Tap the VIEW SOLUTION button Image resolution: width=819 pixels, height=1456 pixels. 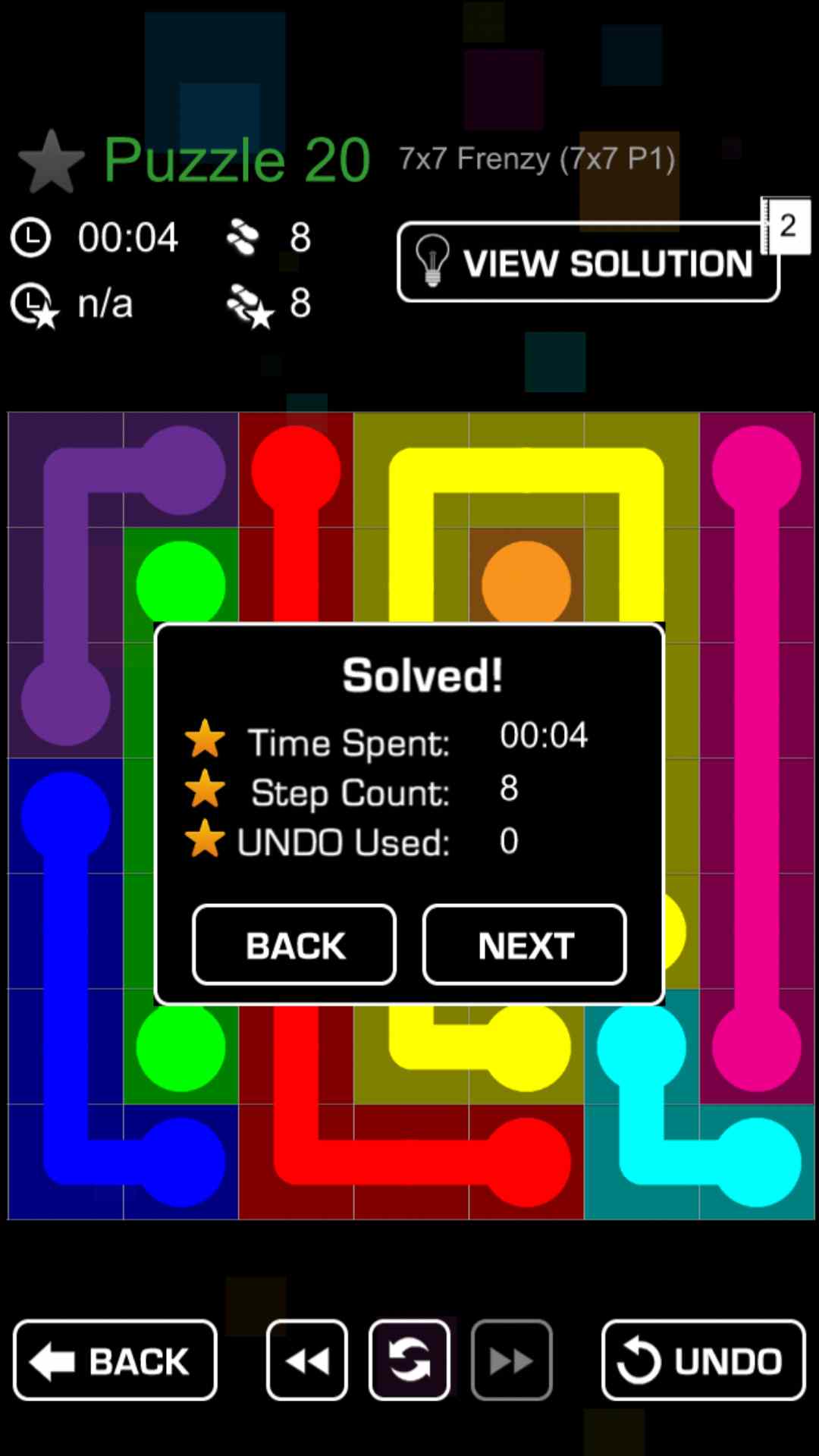coord(588,262)
